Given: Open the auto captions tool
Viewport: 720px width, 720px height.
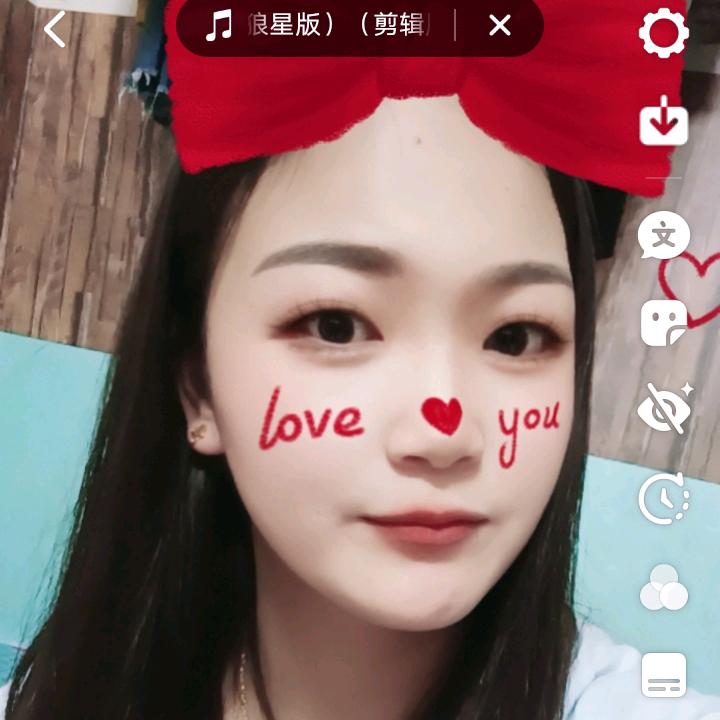Looking at the screenshot, I should pyautogui.click(x=663, y=236).
